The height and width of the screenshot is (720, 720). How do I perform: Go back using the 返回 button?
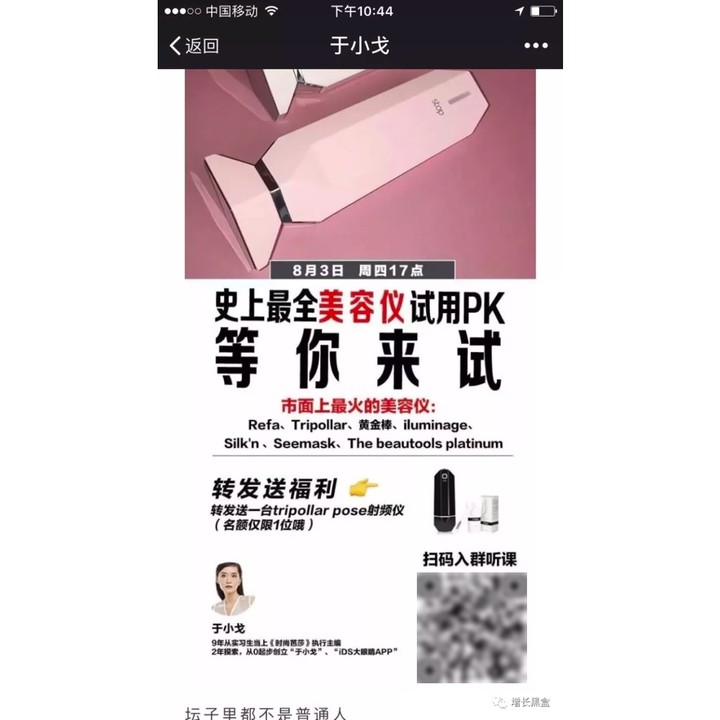click(194, 45)
